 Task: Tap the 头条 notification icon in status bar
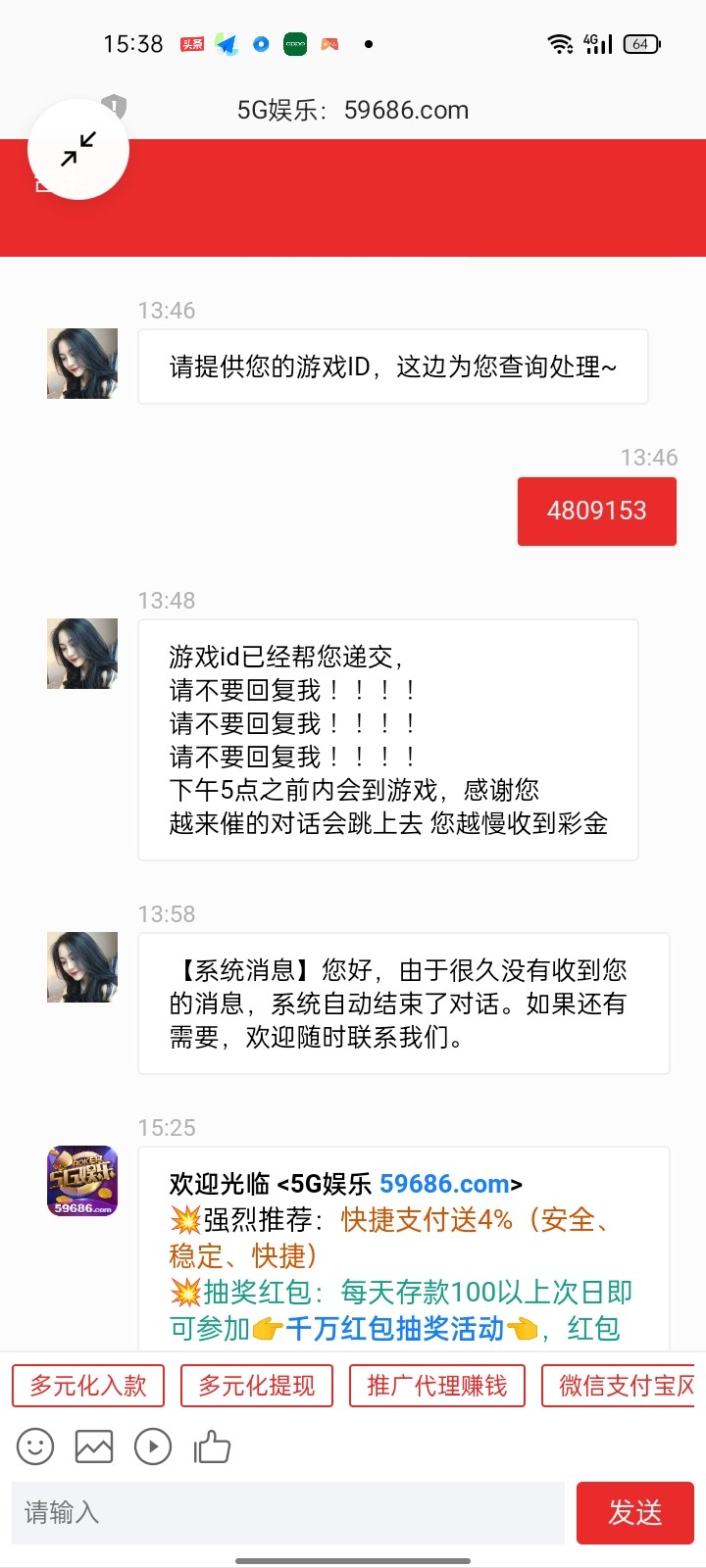pyautogui.click(x=192, y=43)
